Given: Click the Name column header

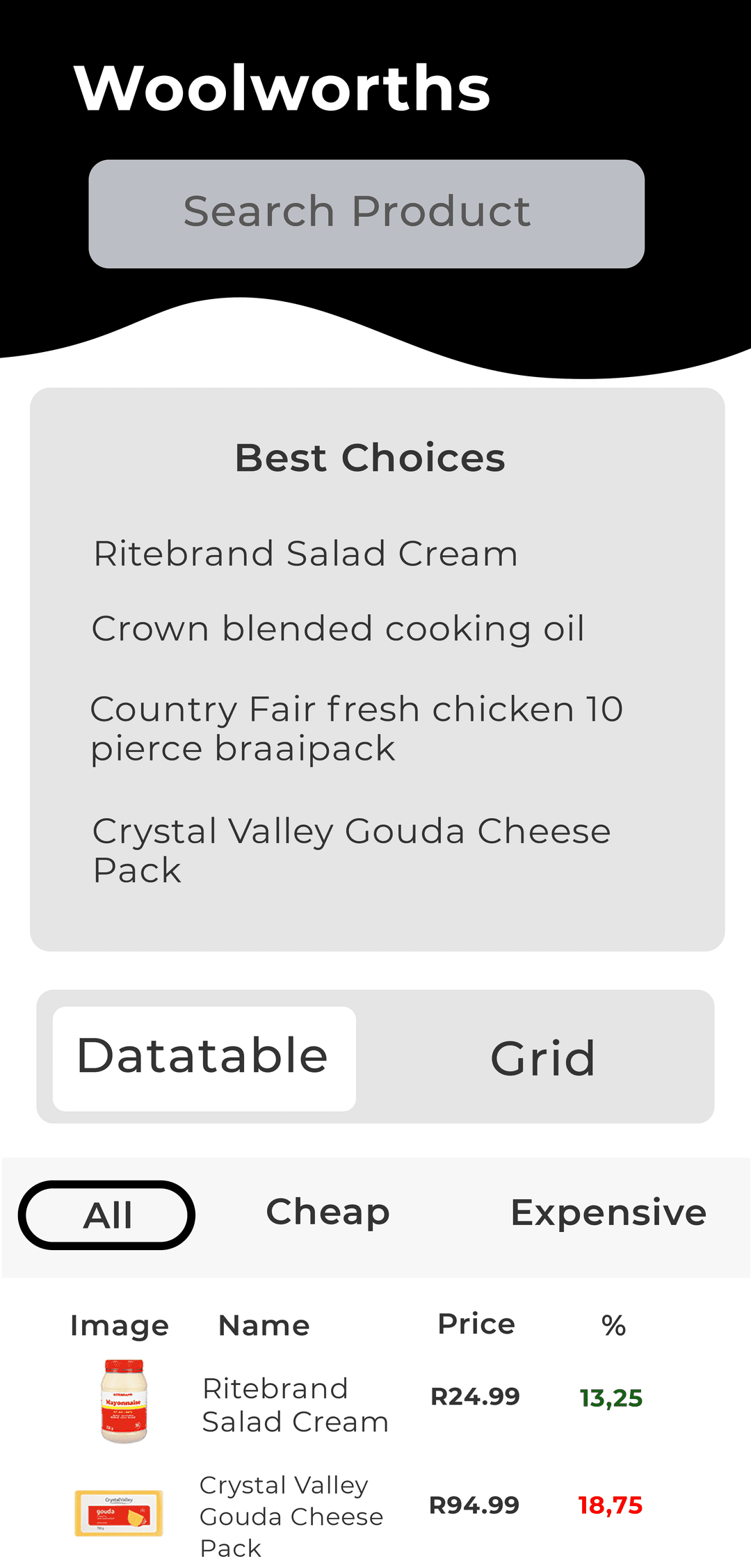Looking at the screenshot, I should pos(264,1325).
